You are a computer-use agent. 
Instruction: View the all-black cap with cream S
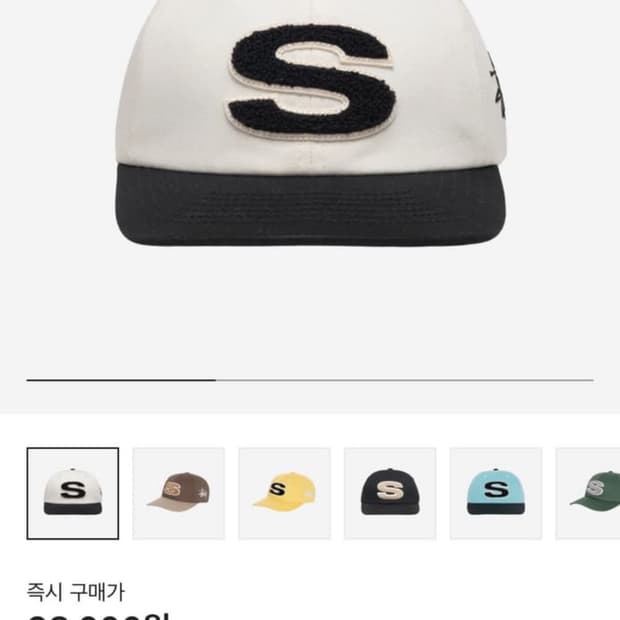(390, 493)
